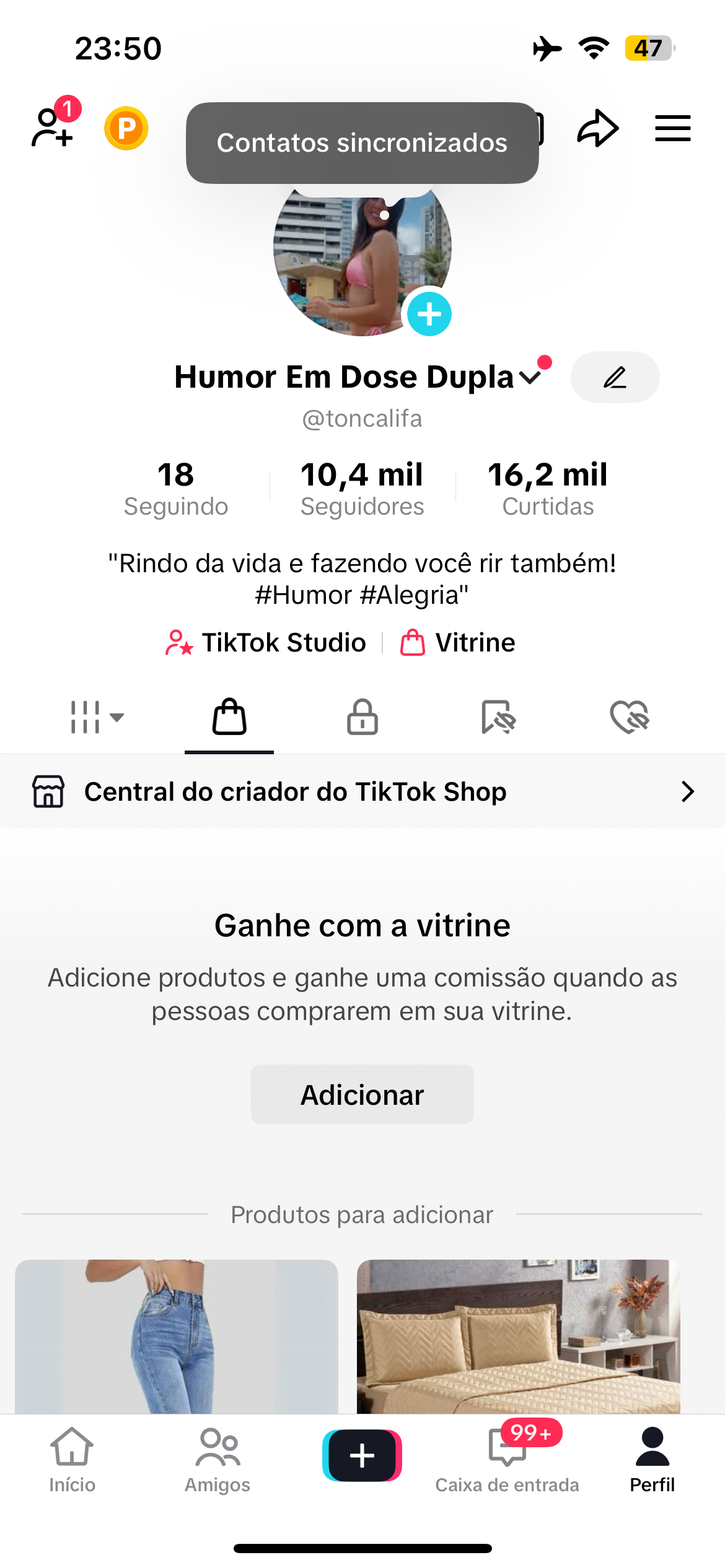Screen dimensions: 725x1568
Task: Open Central do criador do TikTok Shop
Action: click(362, 791)
